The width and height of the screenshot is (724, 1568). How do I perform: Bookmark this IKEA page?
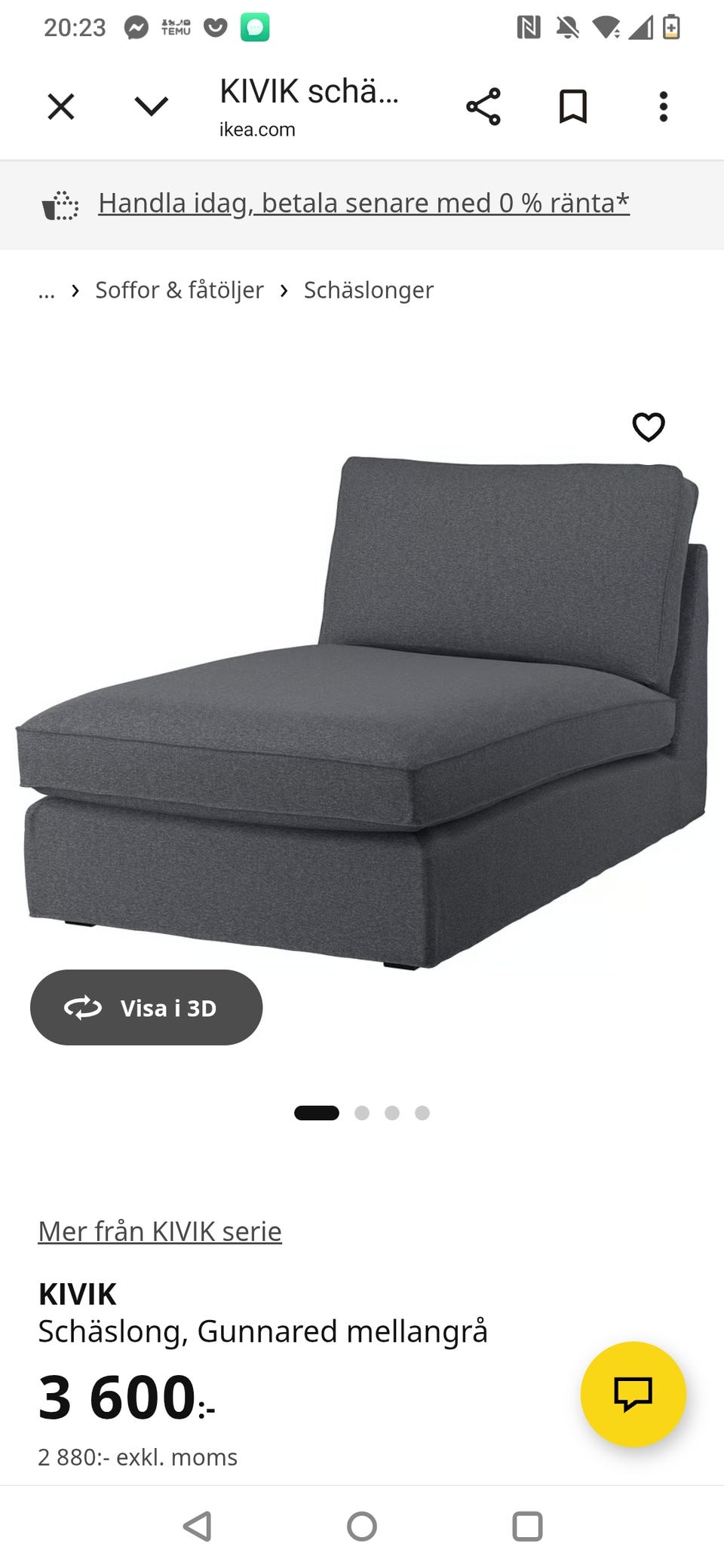pos(573,106)
